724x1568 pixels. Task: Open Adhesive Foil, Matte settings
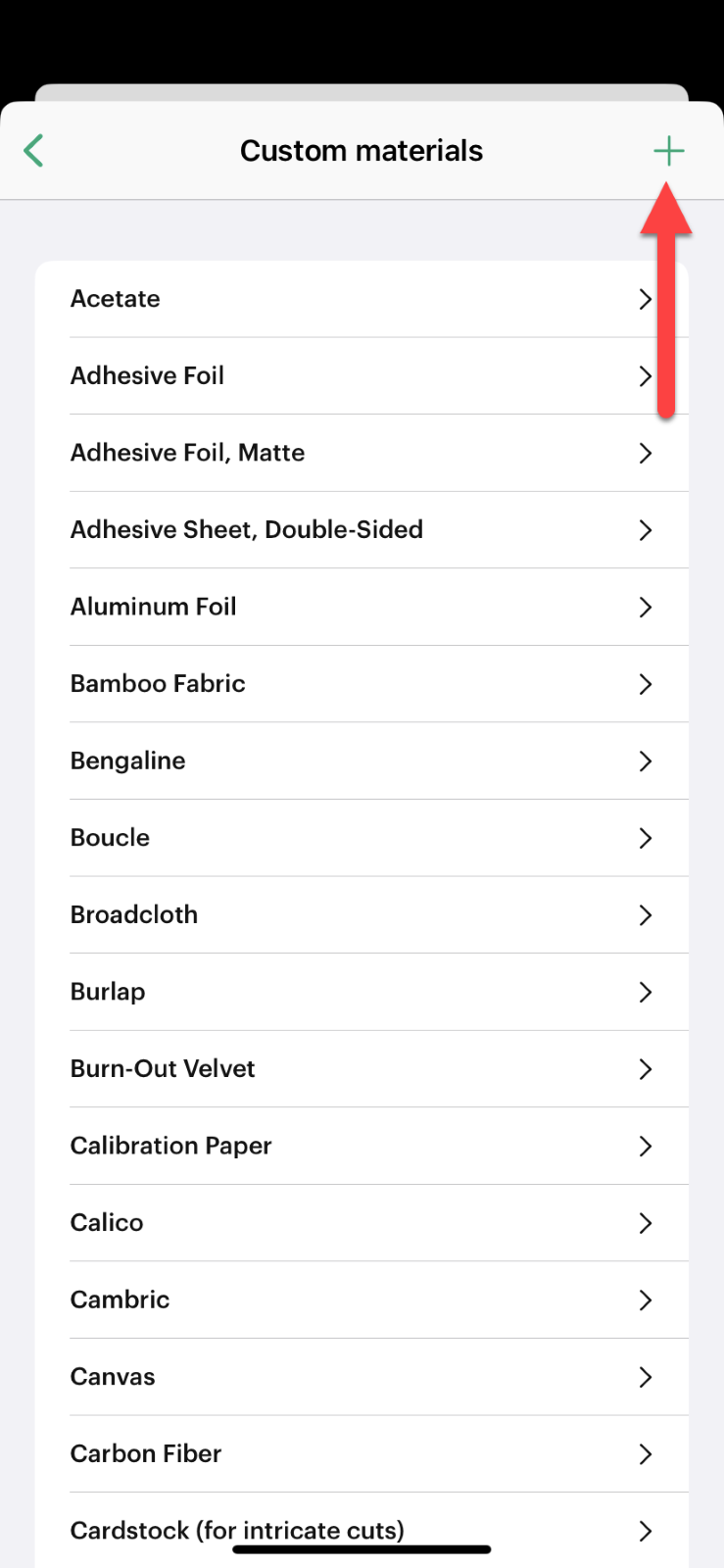point(362,453)
